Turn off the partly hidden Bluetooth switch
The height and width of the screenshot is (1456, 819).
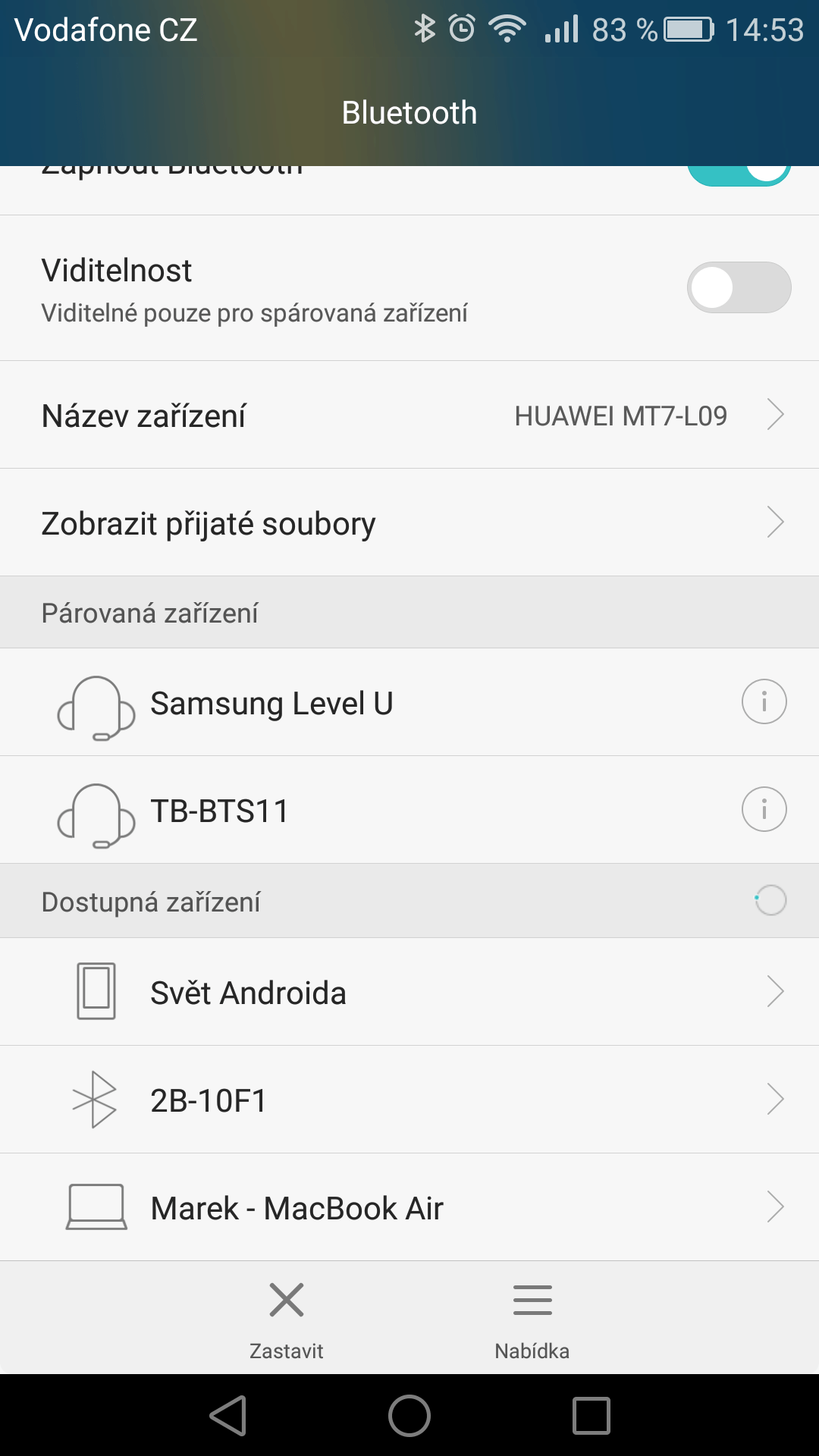(739, 176)
